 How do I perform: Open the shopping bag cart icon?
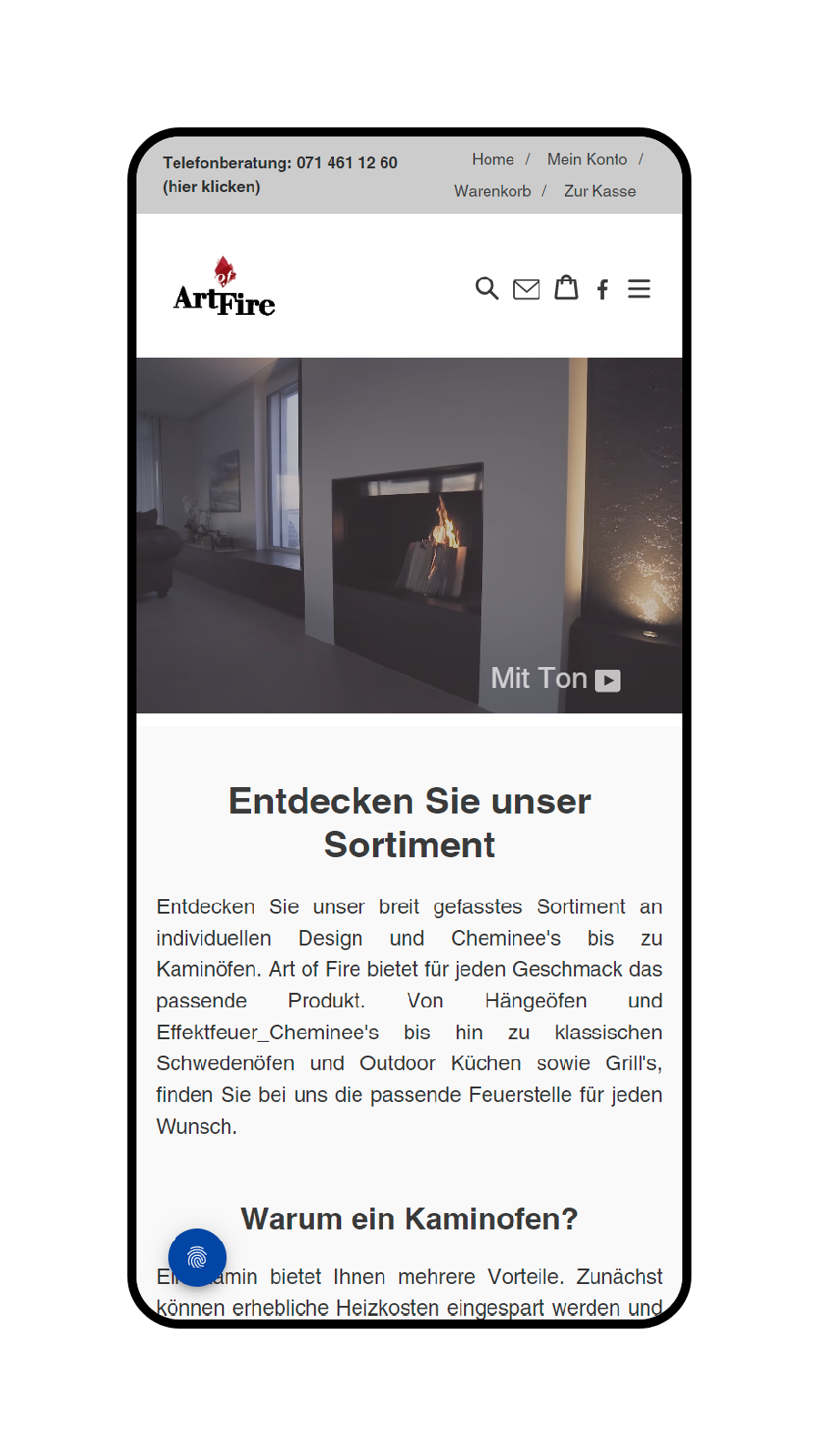(x=566, y=288)
